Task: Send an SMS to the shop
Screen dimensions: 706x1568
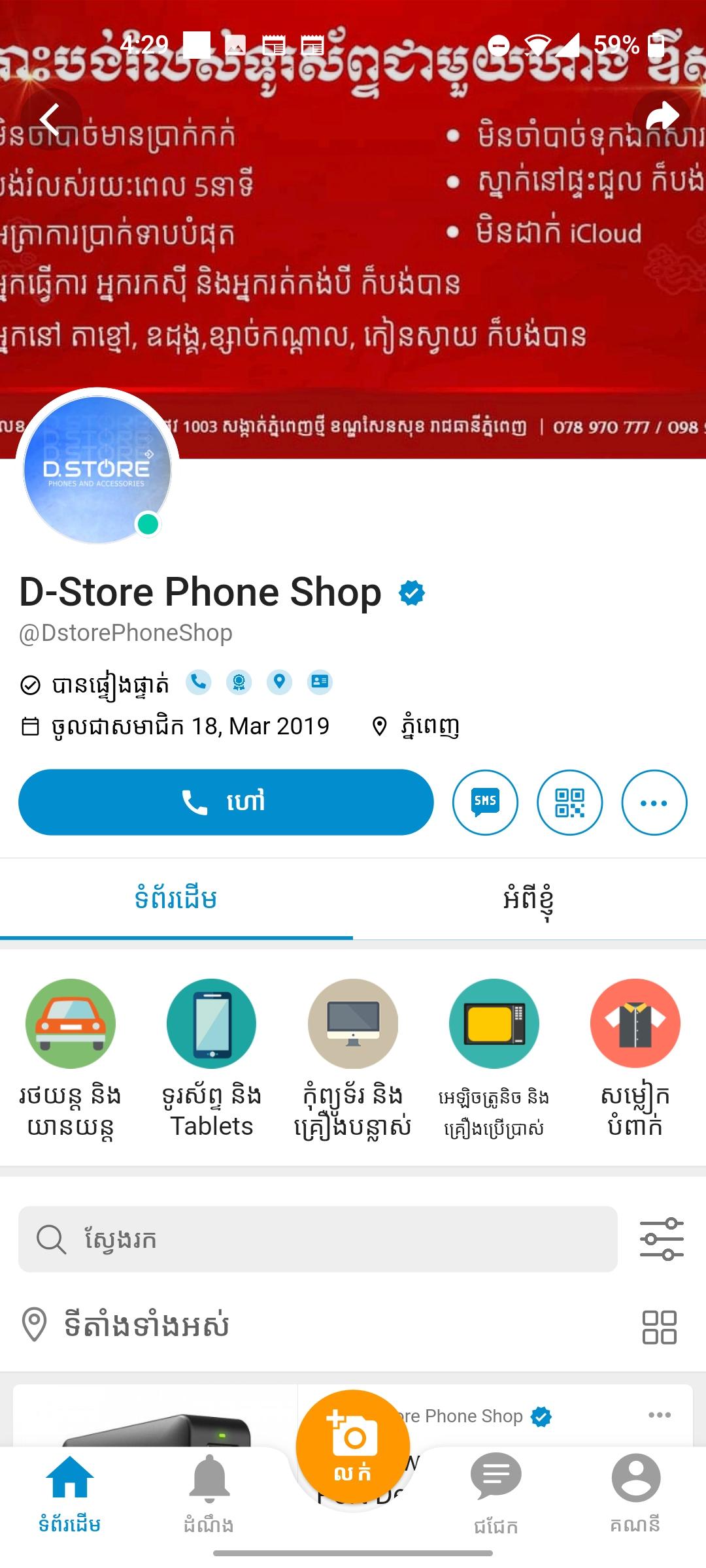Action: point(485,802)
